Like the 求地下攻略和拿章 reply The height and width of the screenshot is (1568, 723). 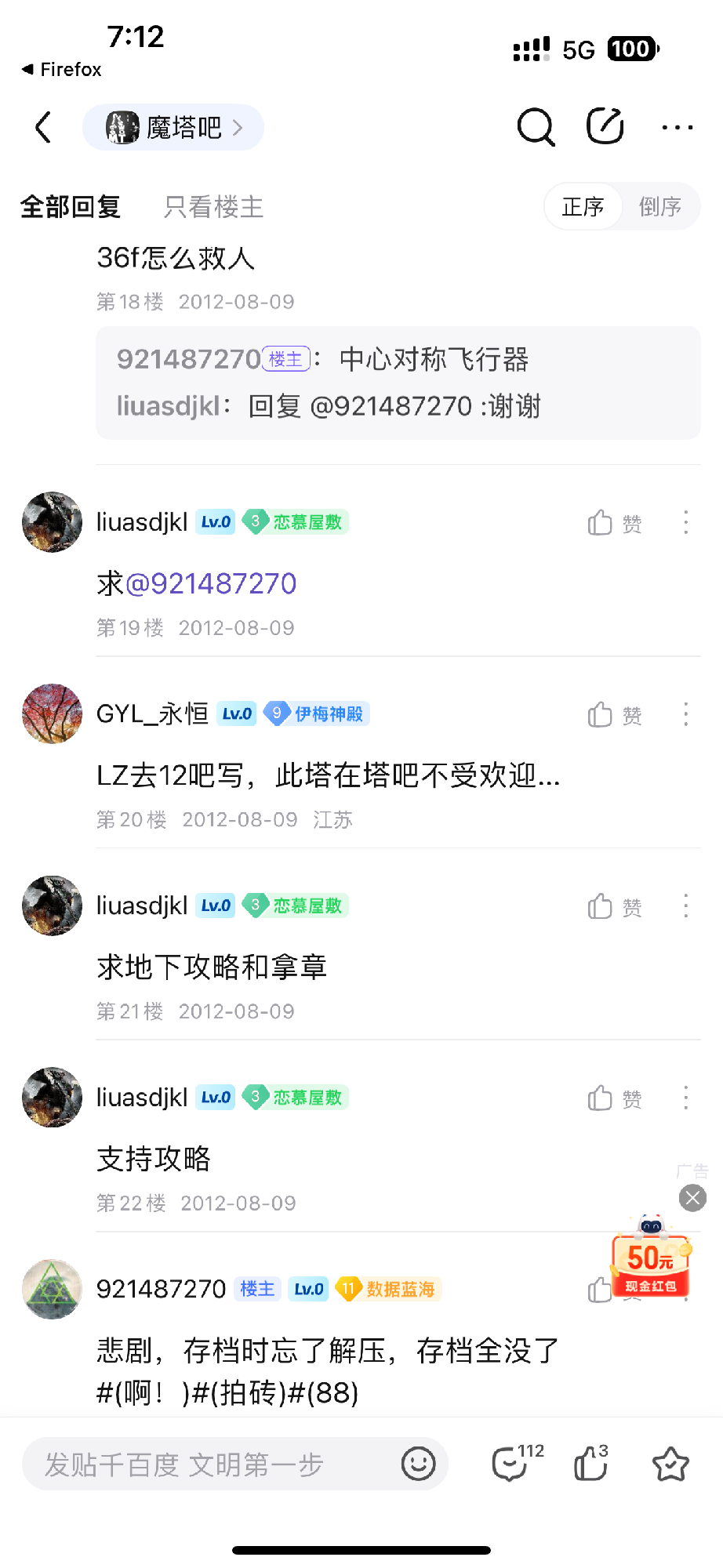pyautogui.click(x=614, y=907)
